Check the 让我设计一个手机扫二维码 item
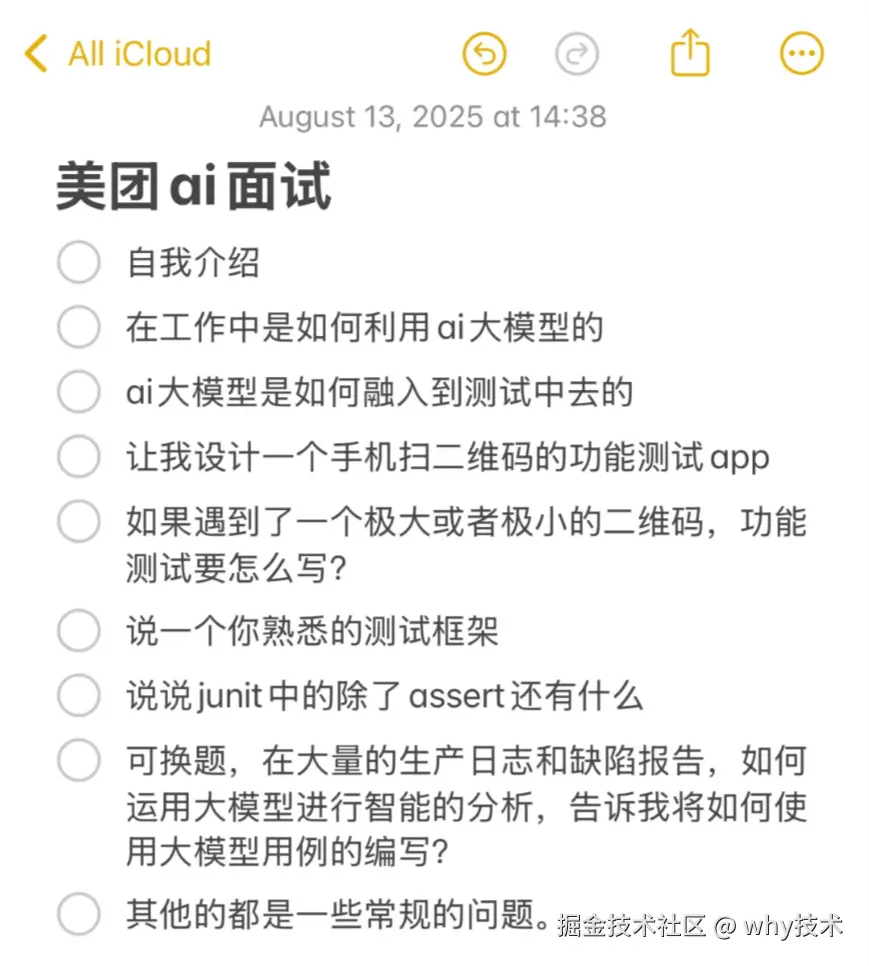 (x=79, y=457)
